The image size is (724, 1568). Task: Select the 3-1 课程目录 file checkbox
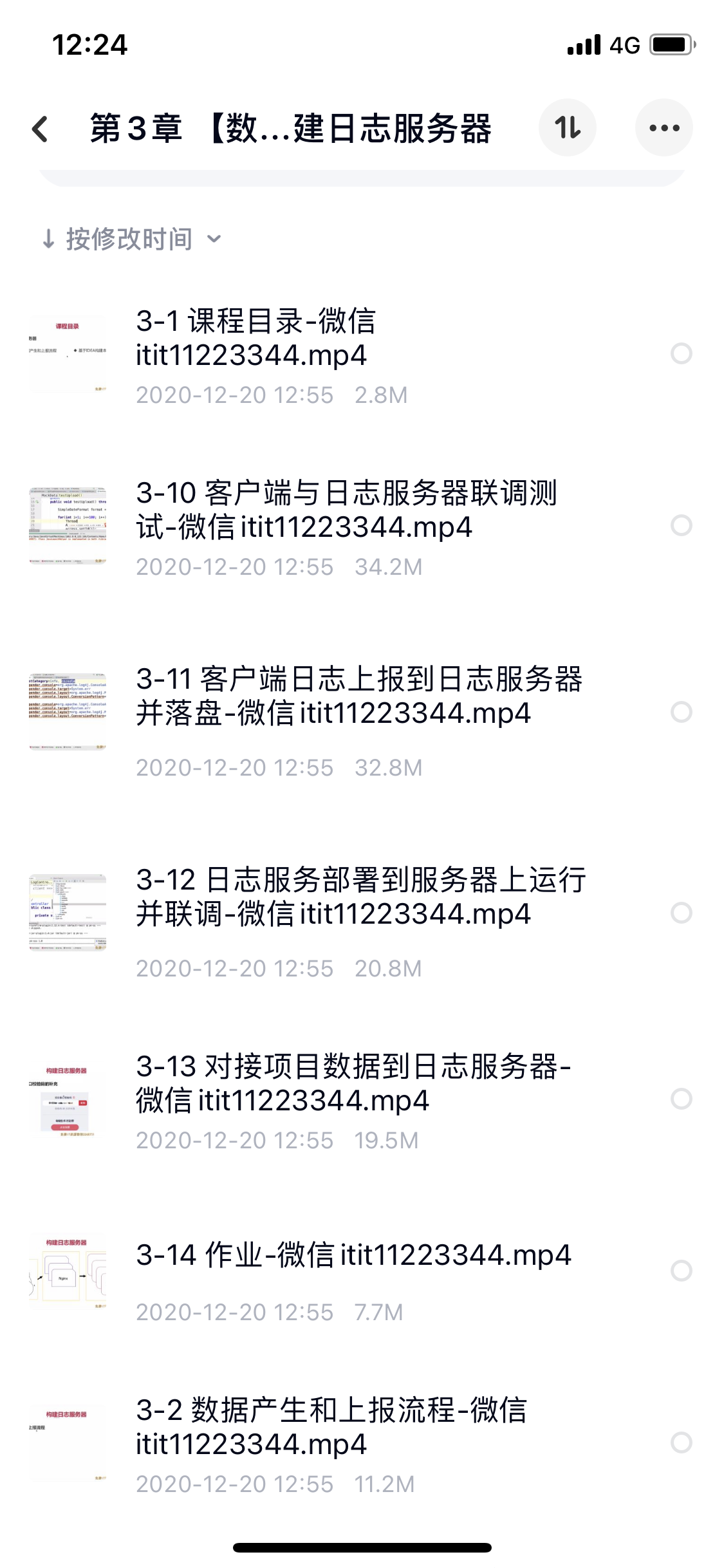coord(681,353)
